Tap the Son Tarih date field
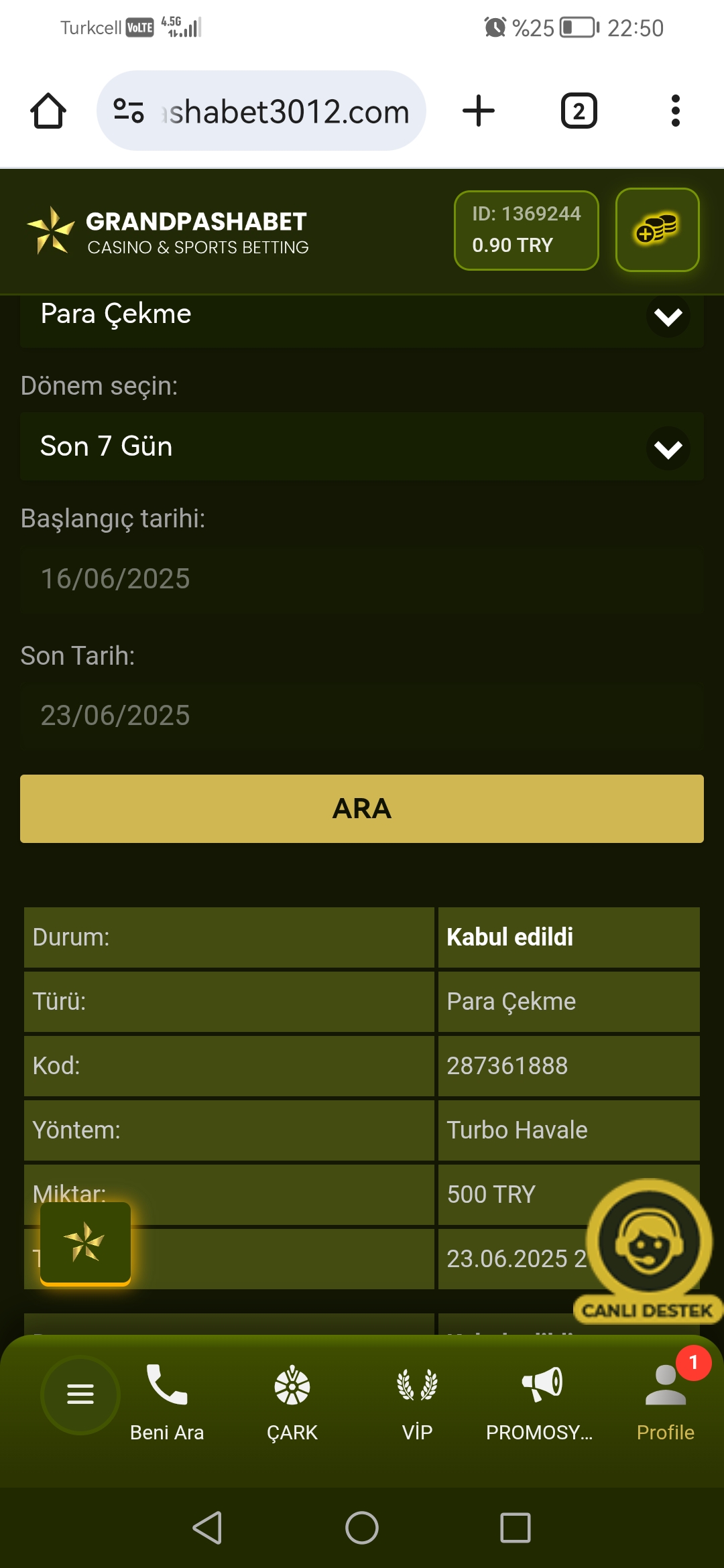Image resolution: width=724 pixels, height=1568 pixels. click(x=362, y=716)
